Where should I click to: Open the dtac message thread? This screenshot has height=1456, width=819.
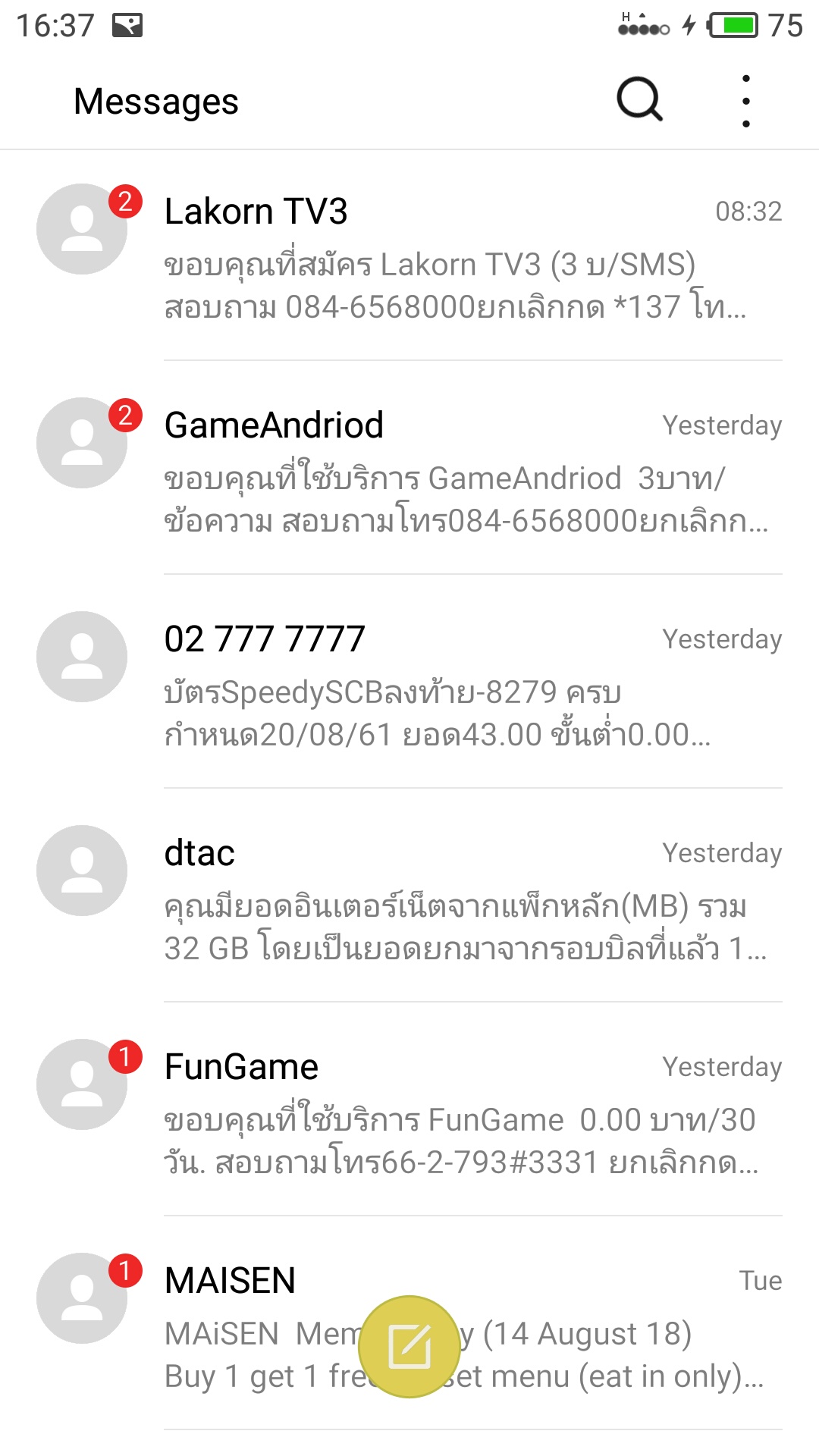pos(409,896)
